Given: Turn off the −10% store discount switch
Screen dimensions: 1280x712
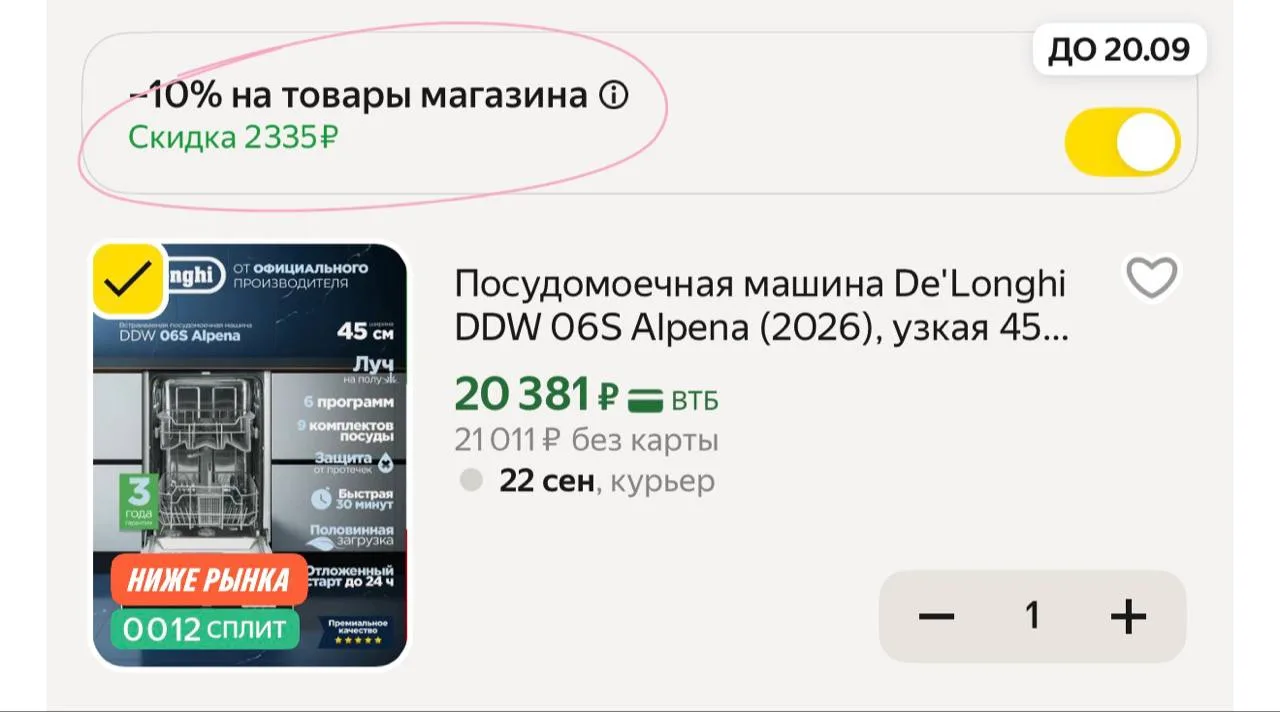Looking at the screenshot, I should pyautogui.click(x=1123, y=142).
